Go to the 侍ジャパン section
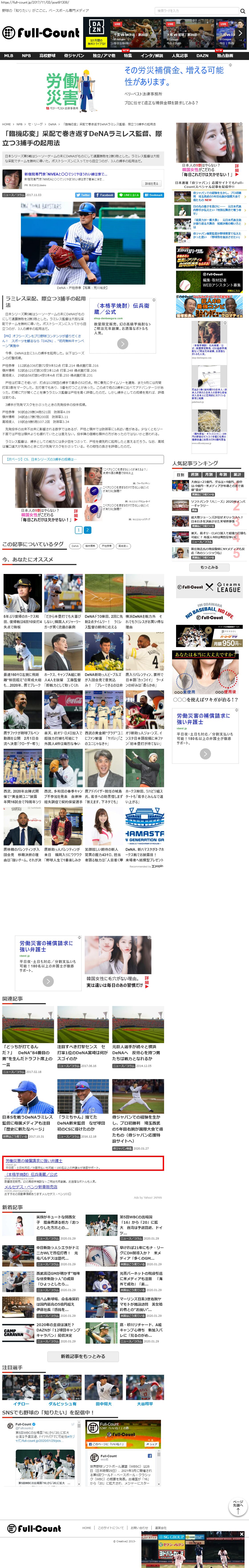This screenshot has width=249, height=1568. click(74, 55)
